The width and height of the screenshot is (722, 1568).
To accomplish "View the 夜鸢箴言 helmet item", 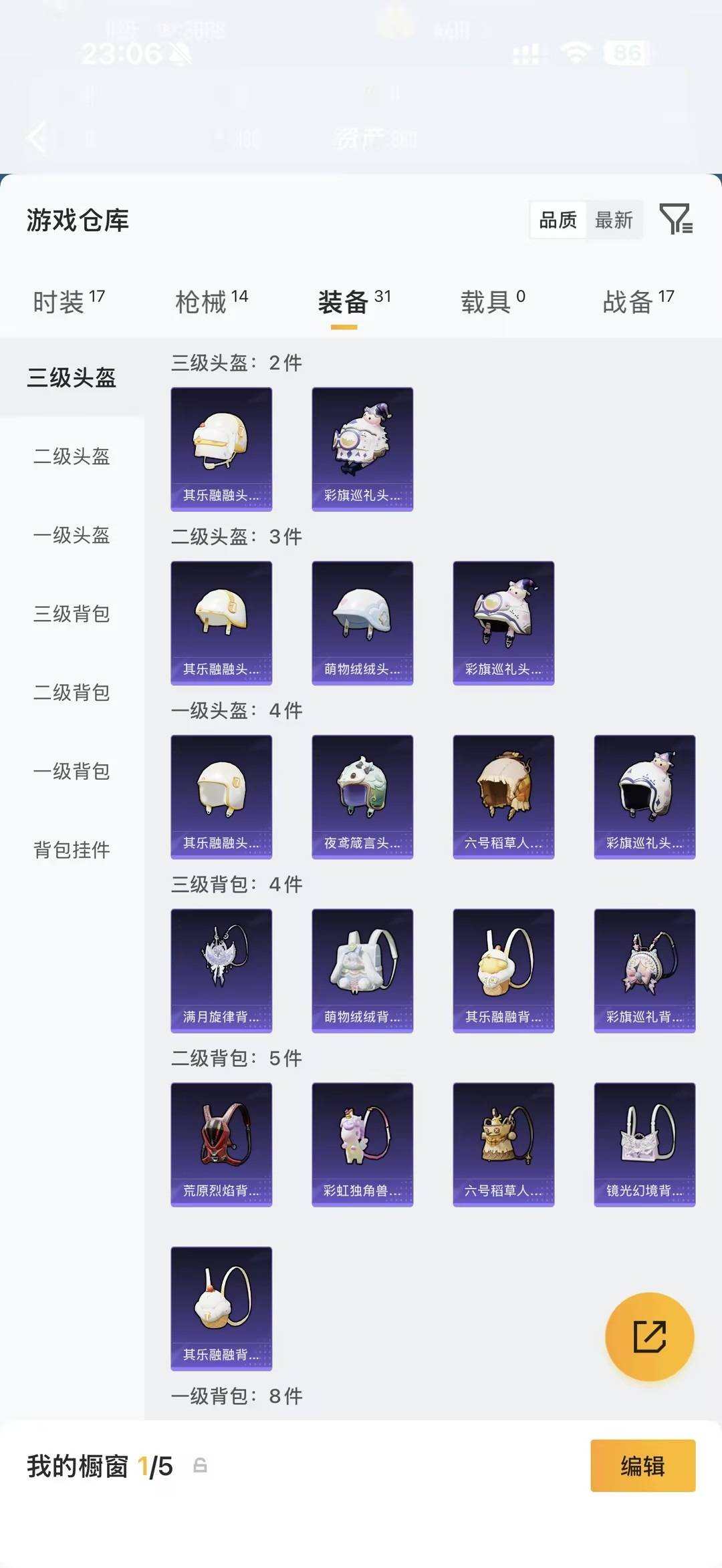I will click(x=362, y=797).
